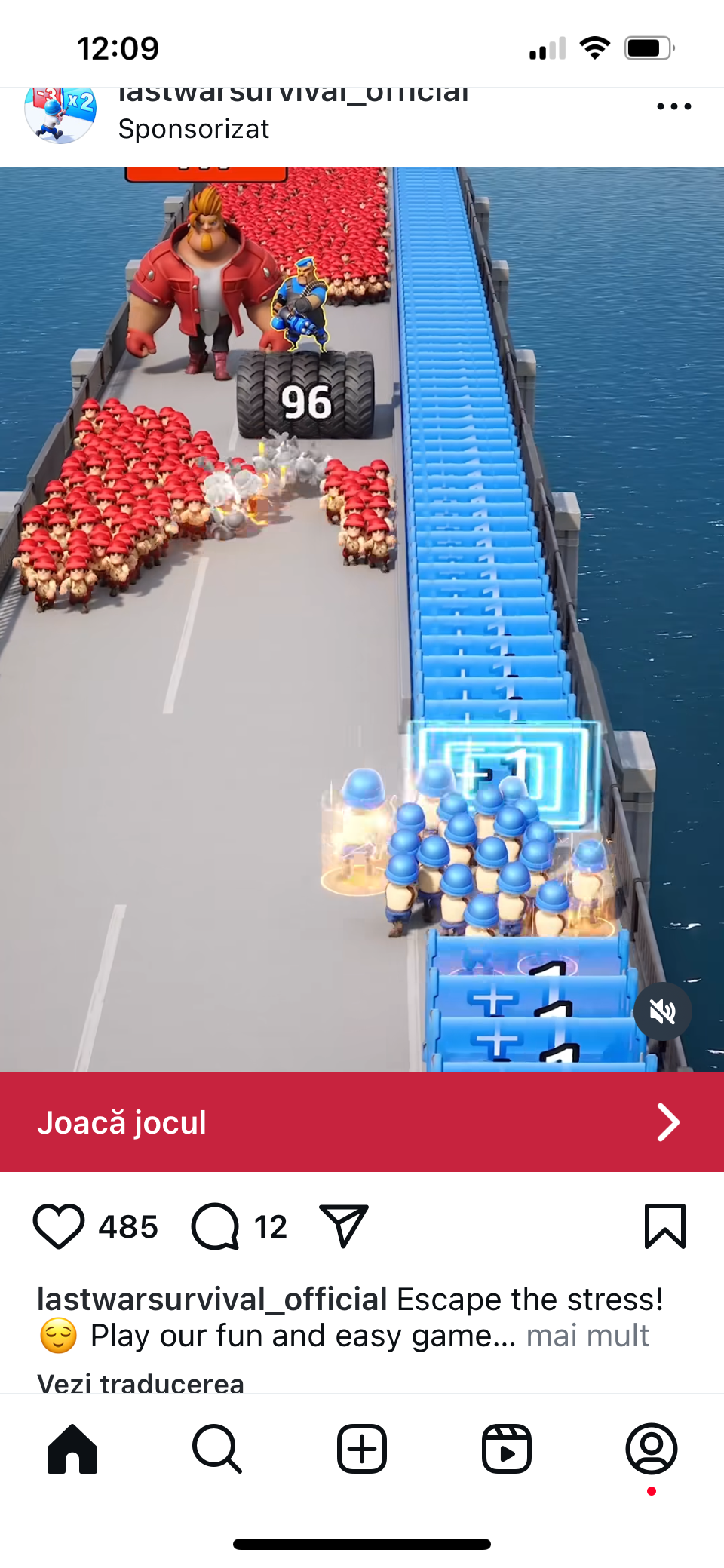The image size is (724, 1568).
Task: Tap Vezi traducerea to translate
Action: pyautogui.click(x=141, y=1382)
